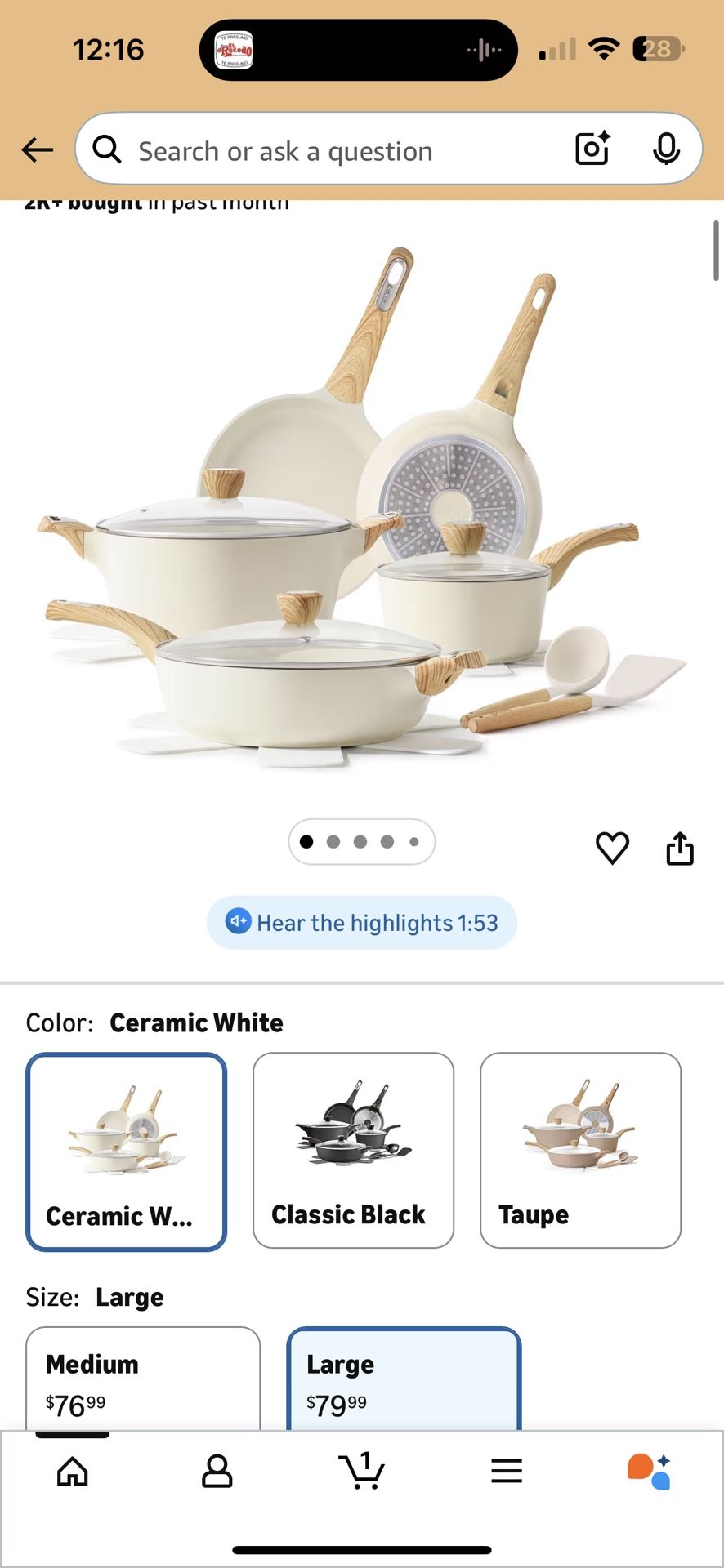Screen dimensions: 724x1568
Task: Play Hear the highlights audio
Action: [x=362, y=923]
